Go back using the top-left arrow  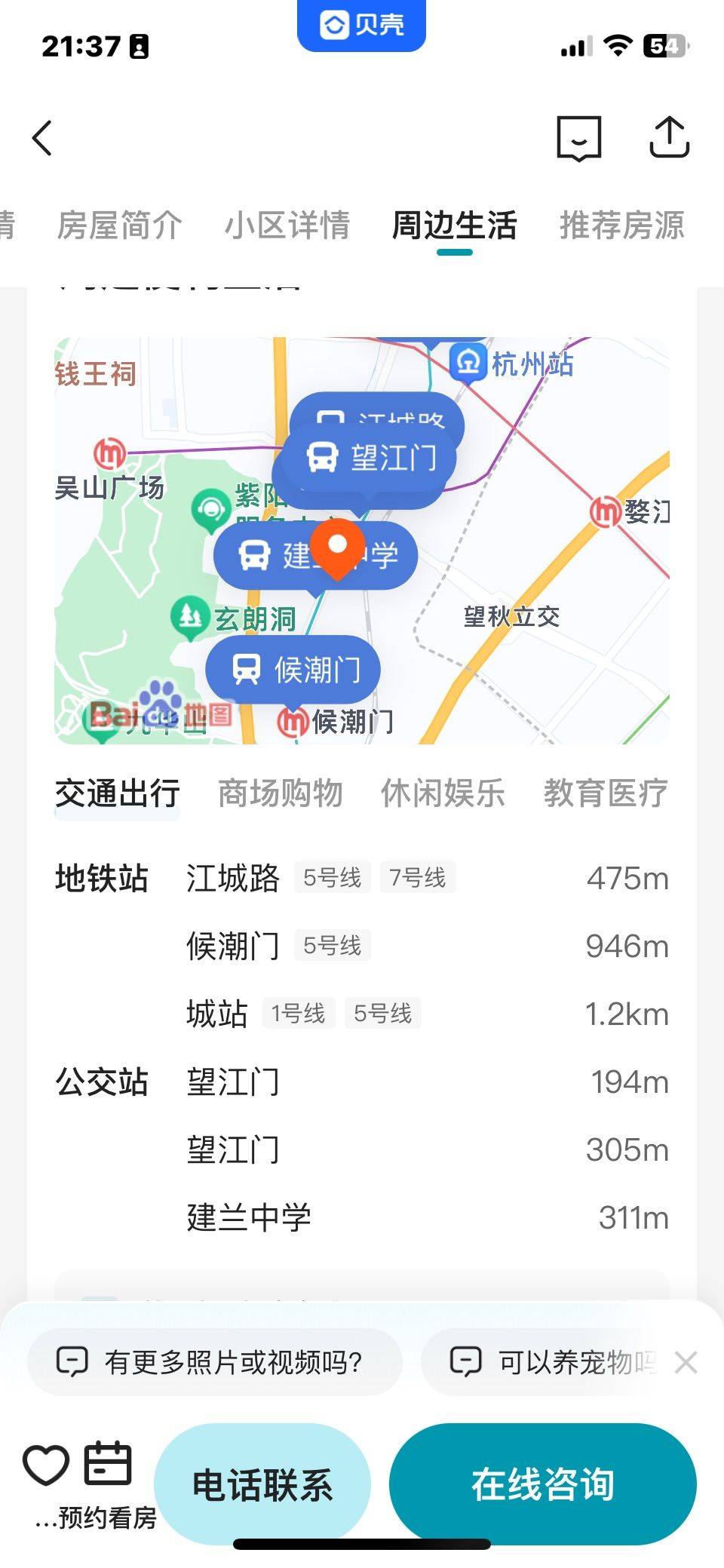coord(42,138)
